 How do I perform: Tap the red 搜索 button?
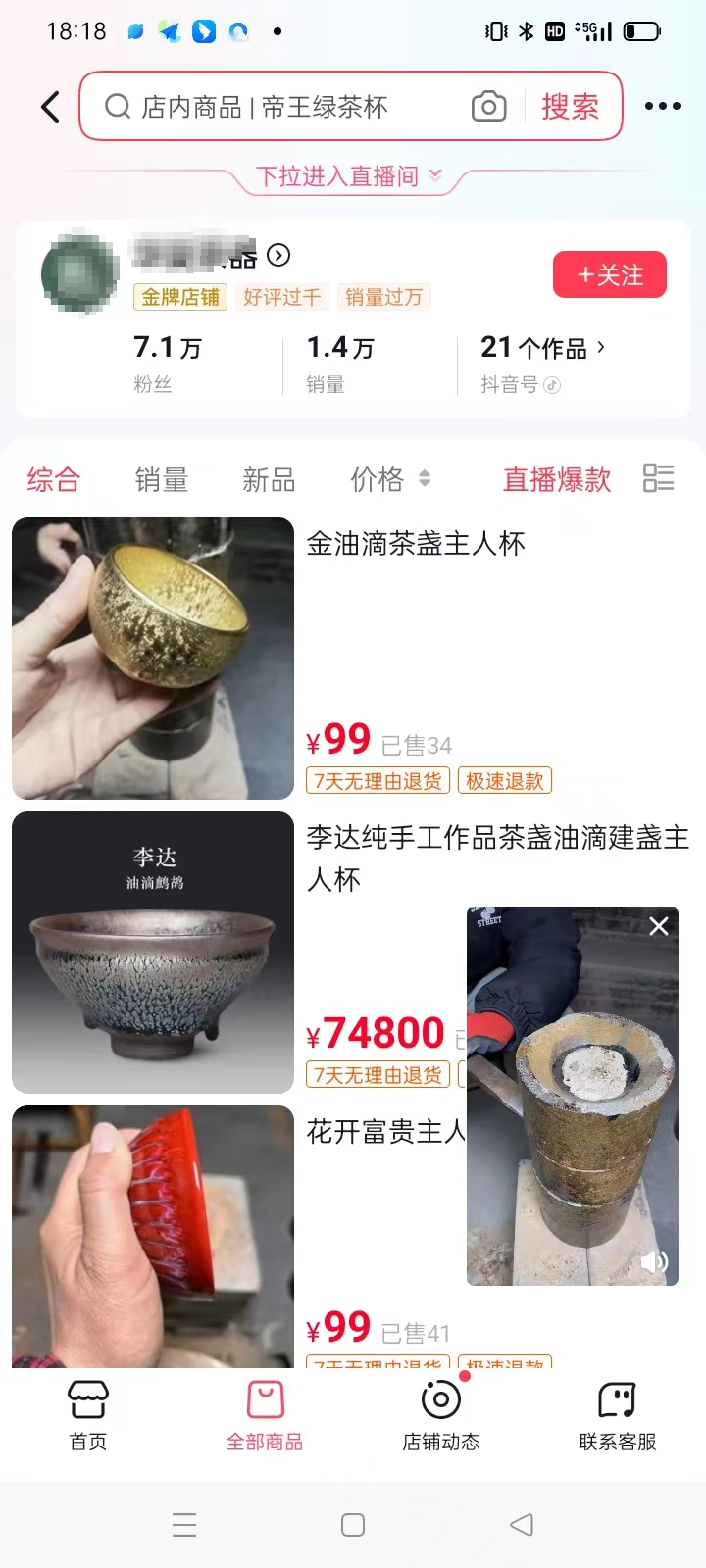pyautogui.click(x=570, y=107)
